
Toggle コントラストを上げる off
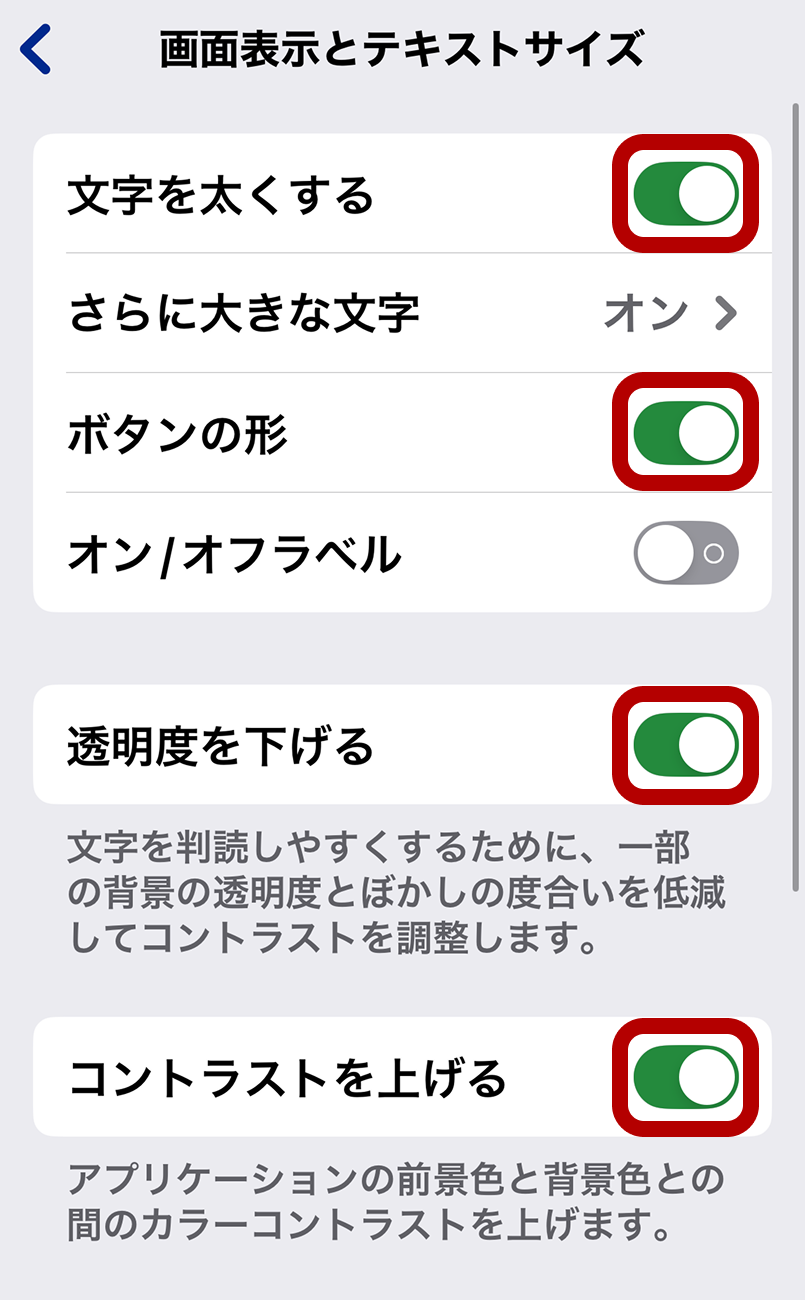686,1077
